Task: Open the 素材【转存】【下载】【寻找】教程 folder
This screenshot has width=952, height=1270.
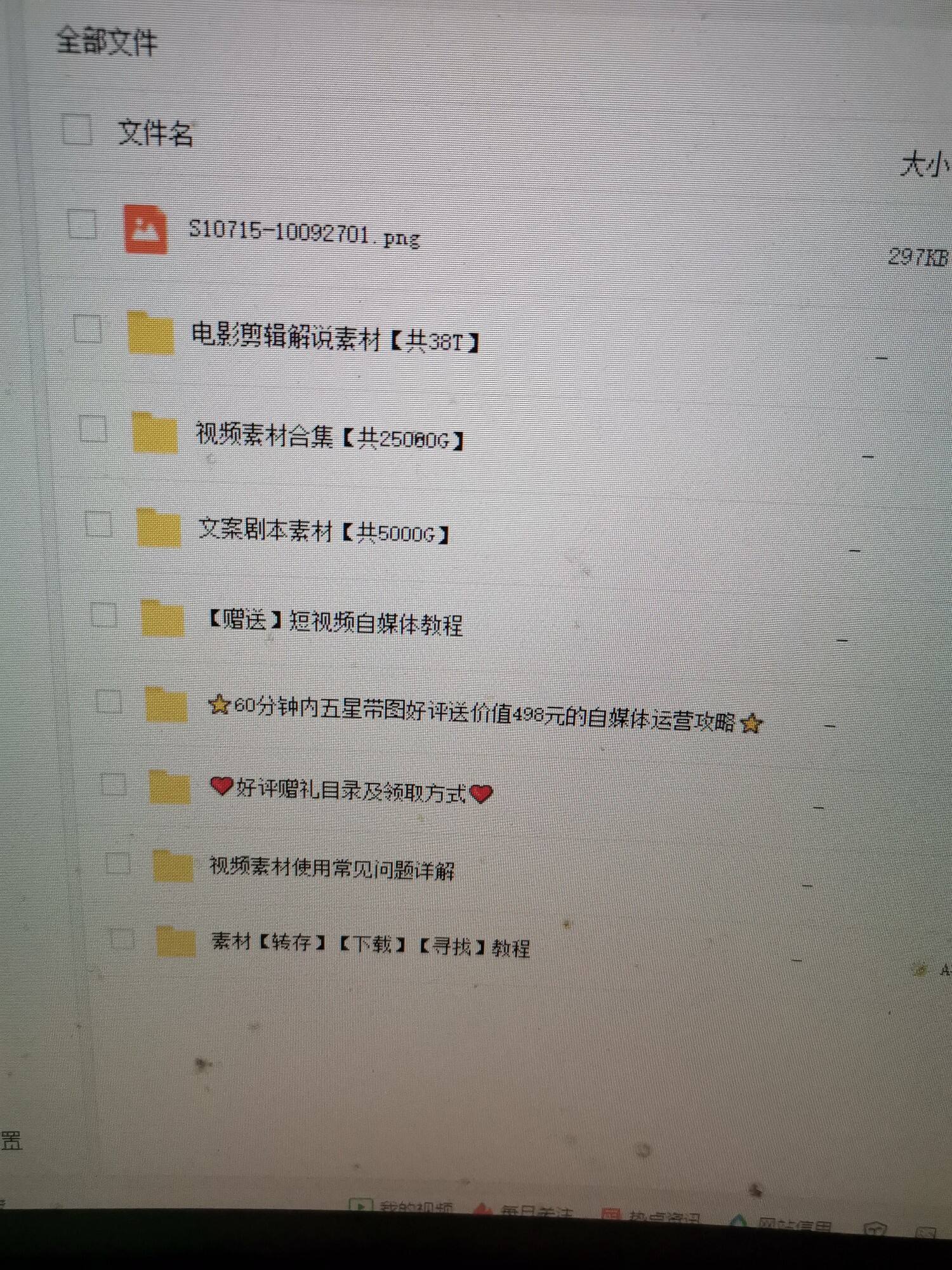Action: pos(370,945)
